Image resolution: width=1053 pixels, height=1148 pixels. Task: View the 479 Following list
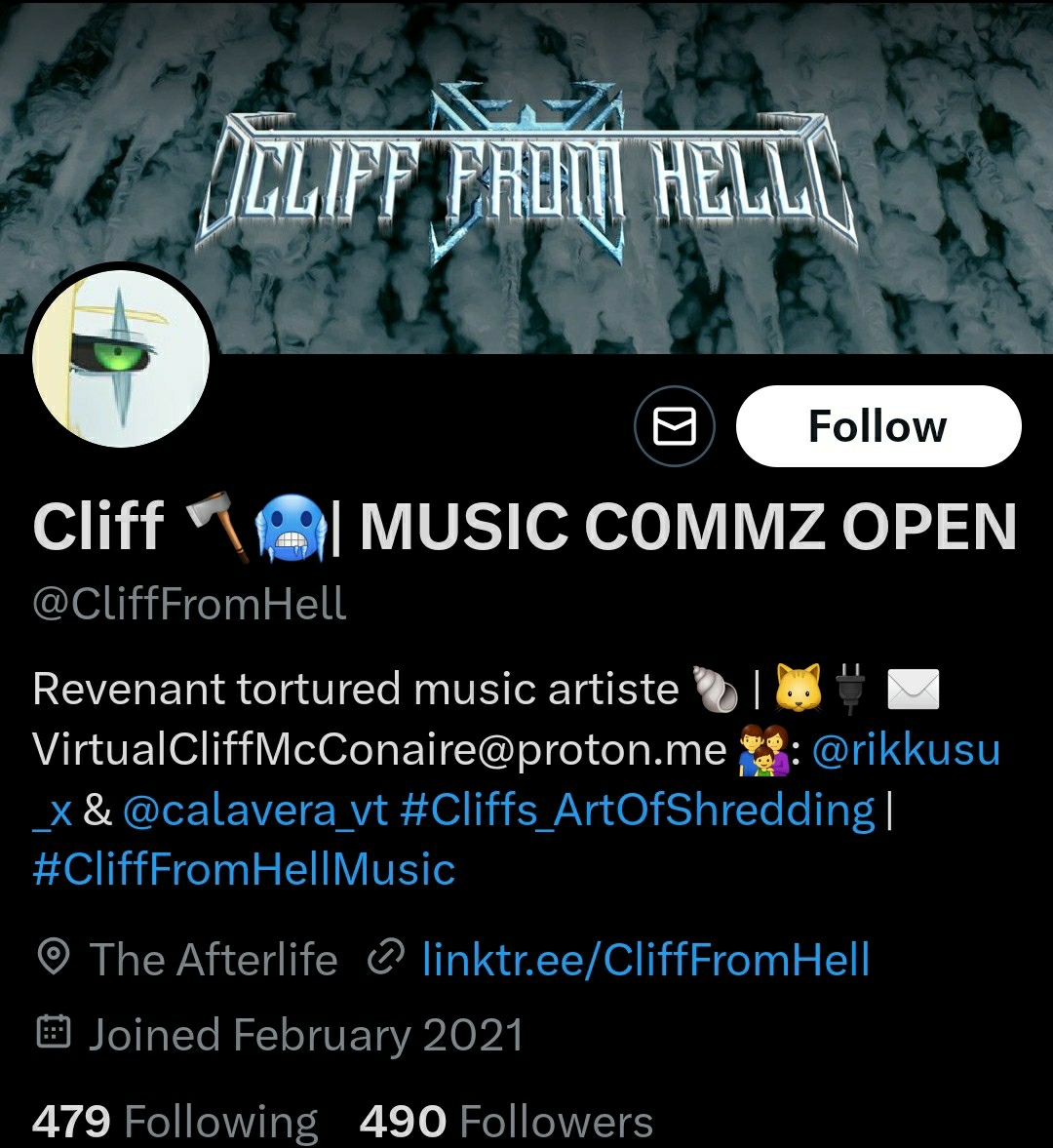175,1122
